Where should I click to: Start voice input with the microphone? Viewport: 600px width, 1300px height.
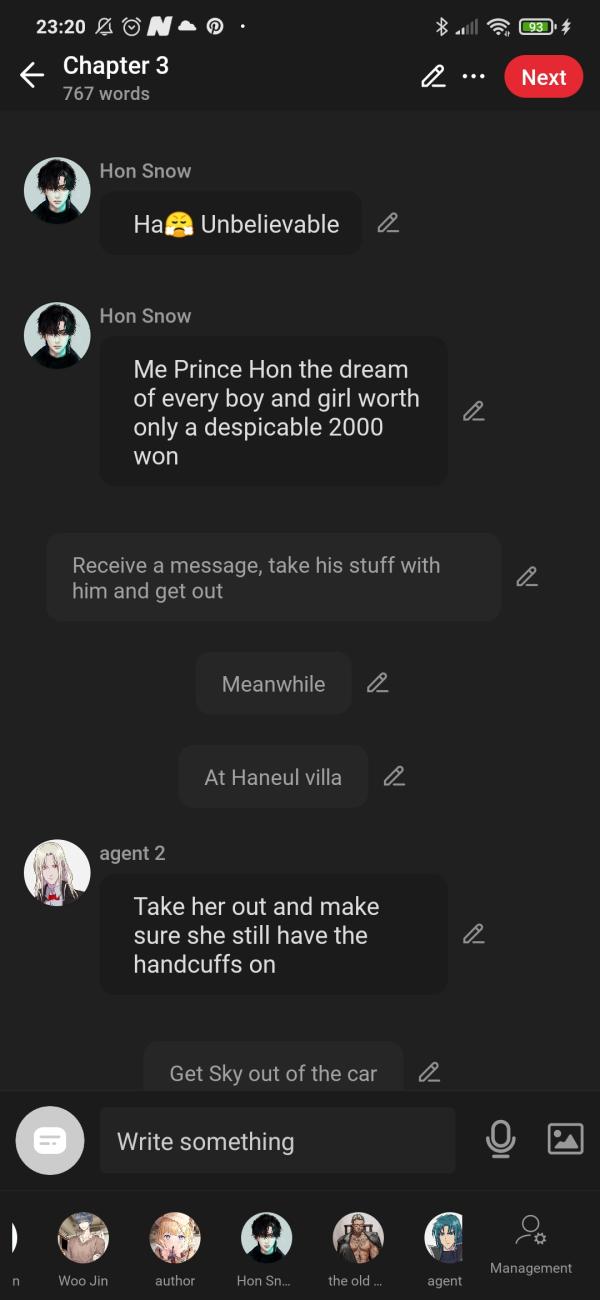(x=500, y=1139)
